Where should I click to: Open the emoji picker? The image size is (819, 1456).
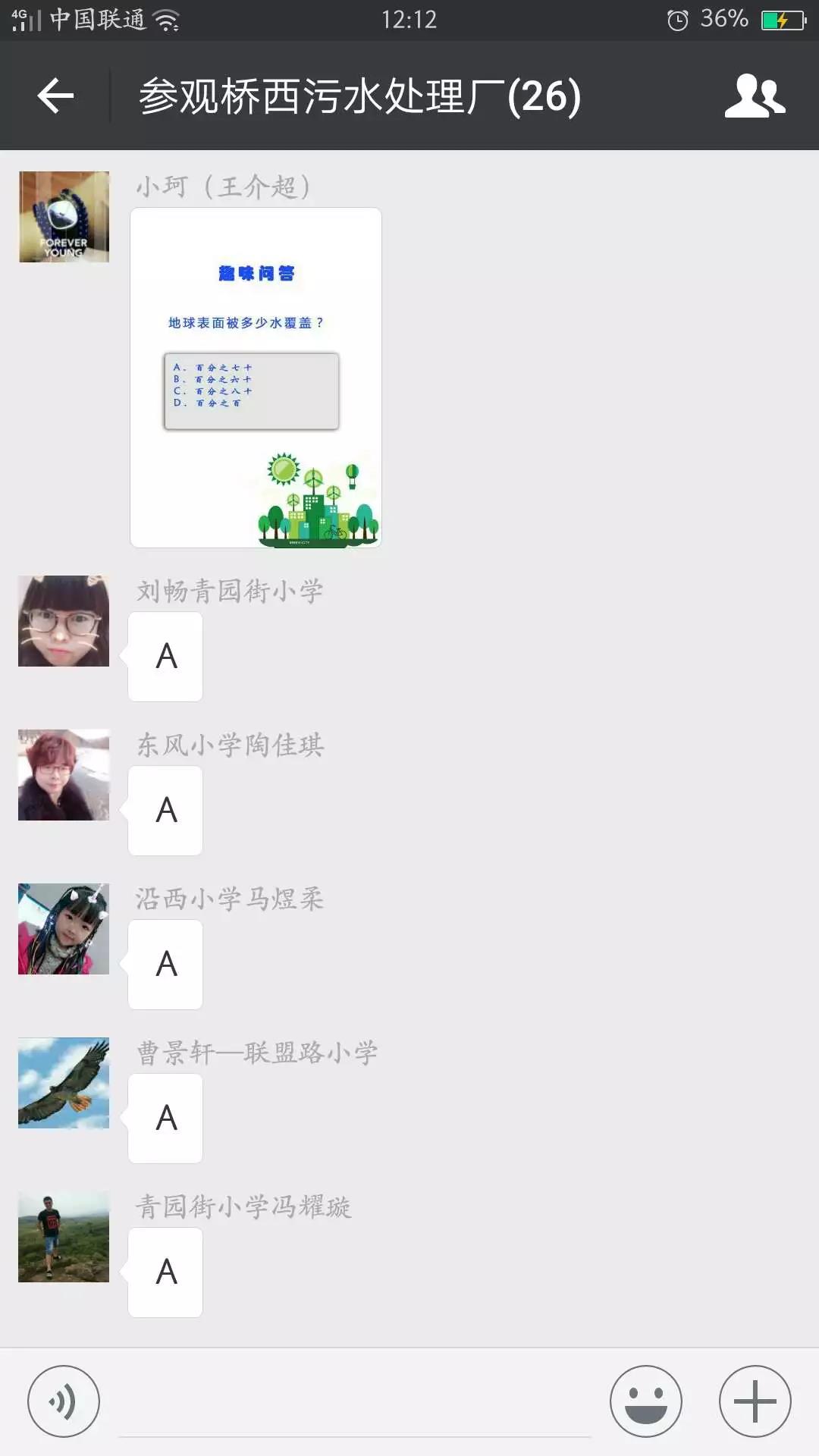pyautogui.click(x=646, y=1401)
